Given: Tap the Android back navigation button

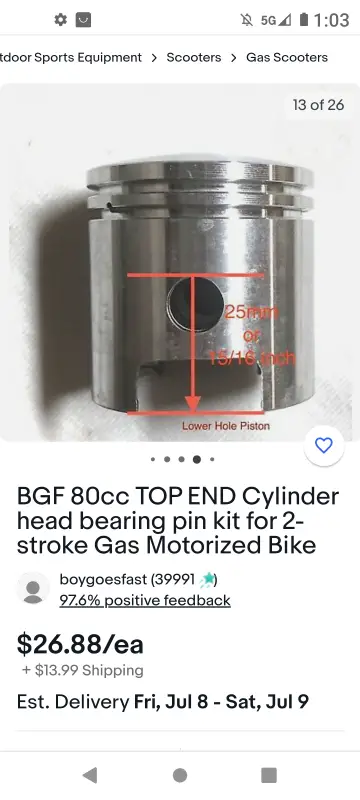Looking at the screenshot, I should point(90,776).
